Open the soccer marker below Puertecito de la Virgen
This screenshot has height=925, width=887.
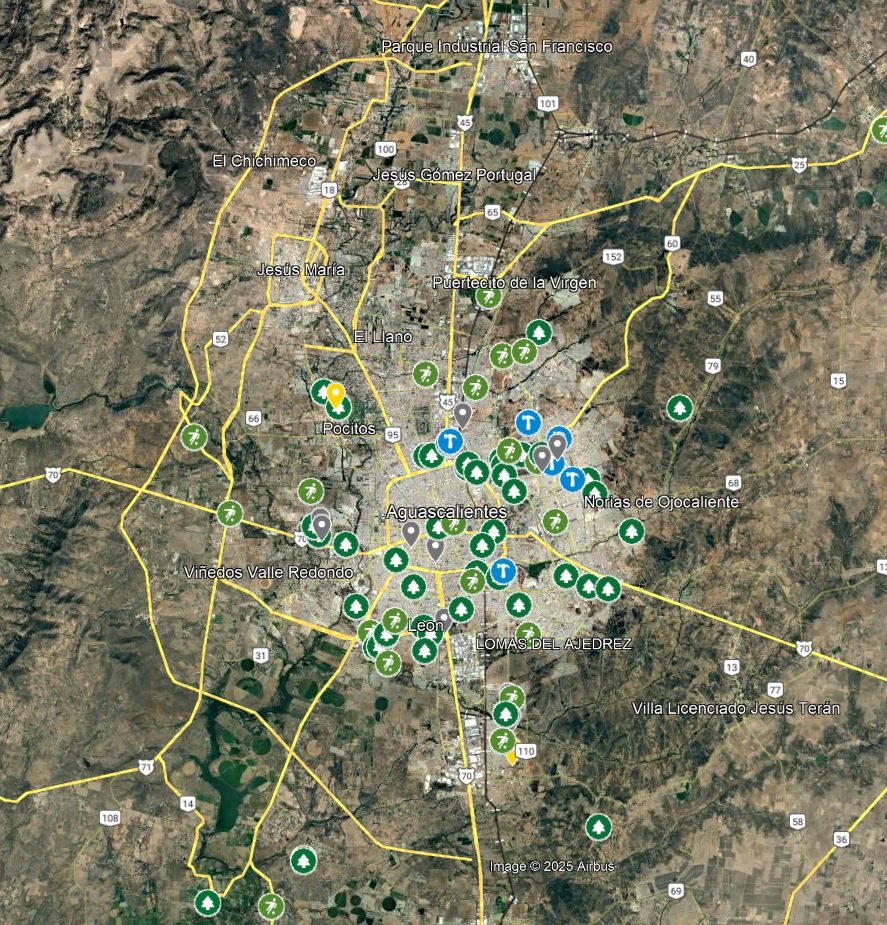[488, 296]
